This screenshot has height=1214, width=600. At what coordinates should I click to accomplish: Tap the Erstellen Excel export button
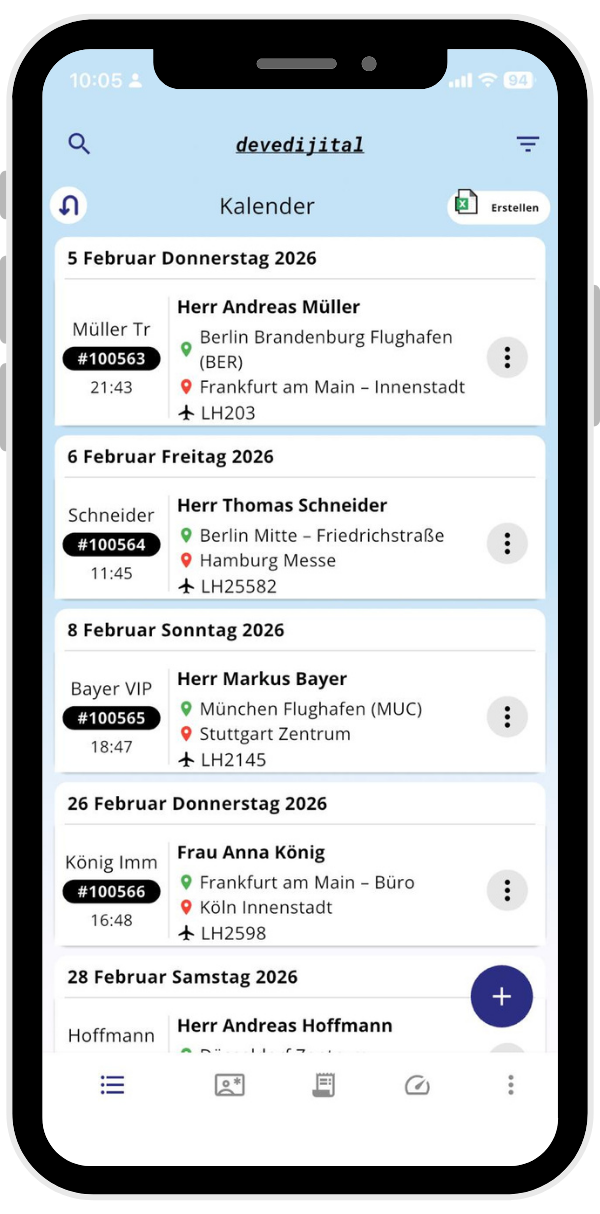pos(498,207)
